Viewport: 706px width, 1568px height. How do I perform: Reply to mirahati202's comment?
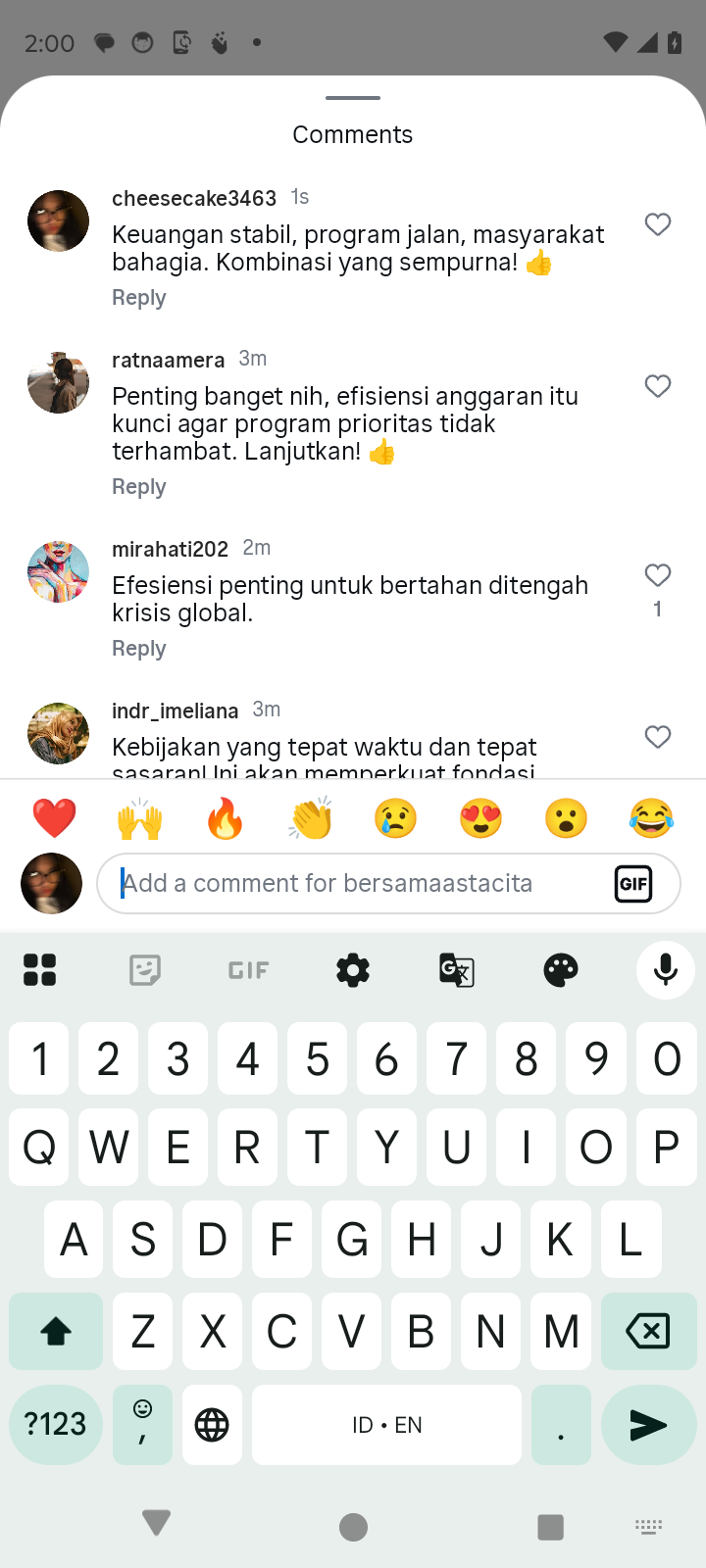[x=139, y=649]
